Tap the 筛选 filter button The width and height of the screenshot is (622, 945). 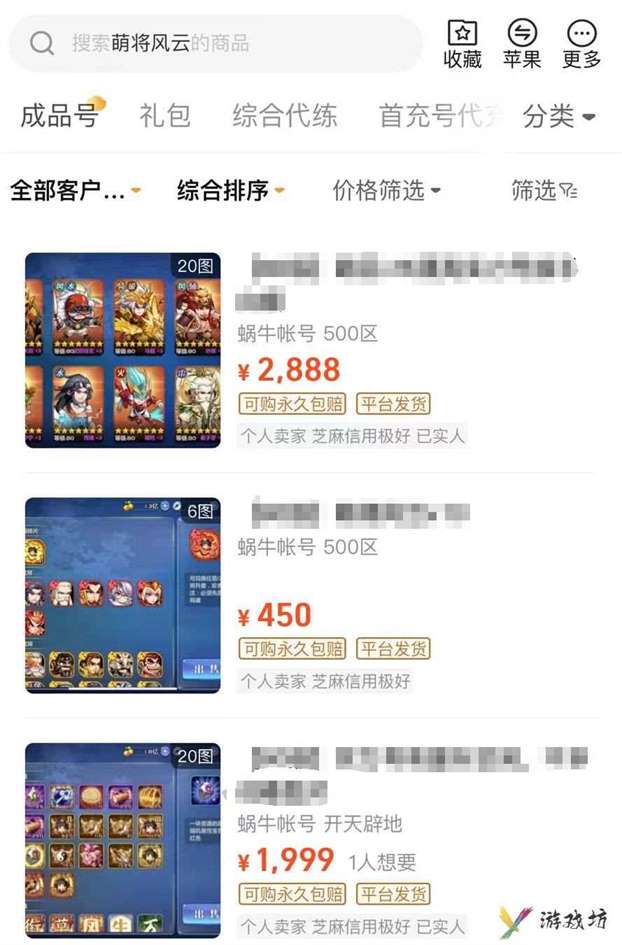543,190
